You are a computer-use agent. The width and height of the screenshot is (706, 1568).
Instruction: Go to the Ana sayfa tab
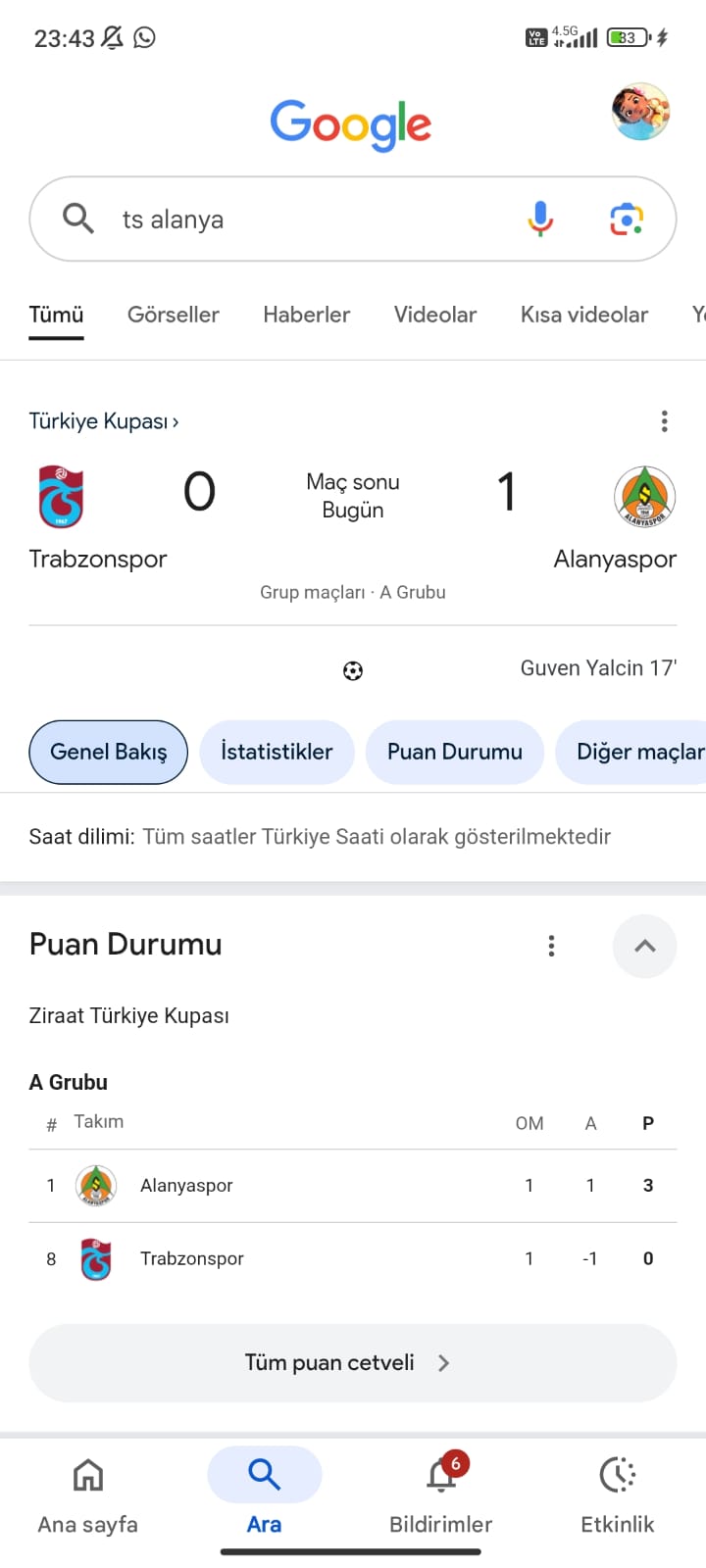(87, 1494)
